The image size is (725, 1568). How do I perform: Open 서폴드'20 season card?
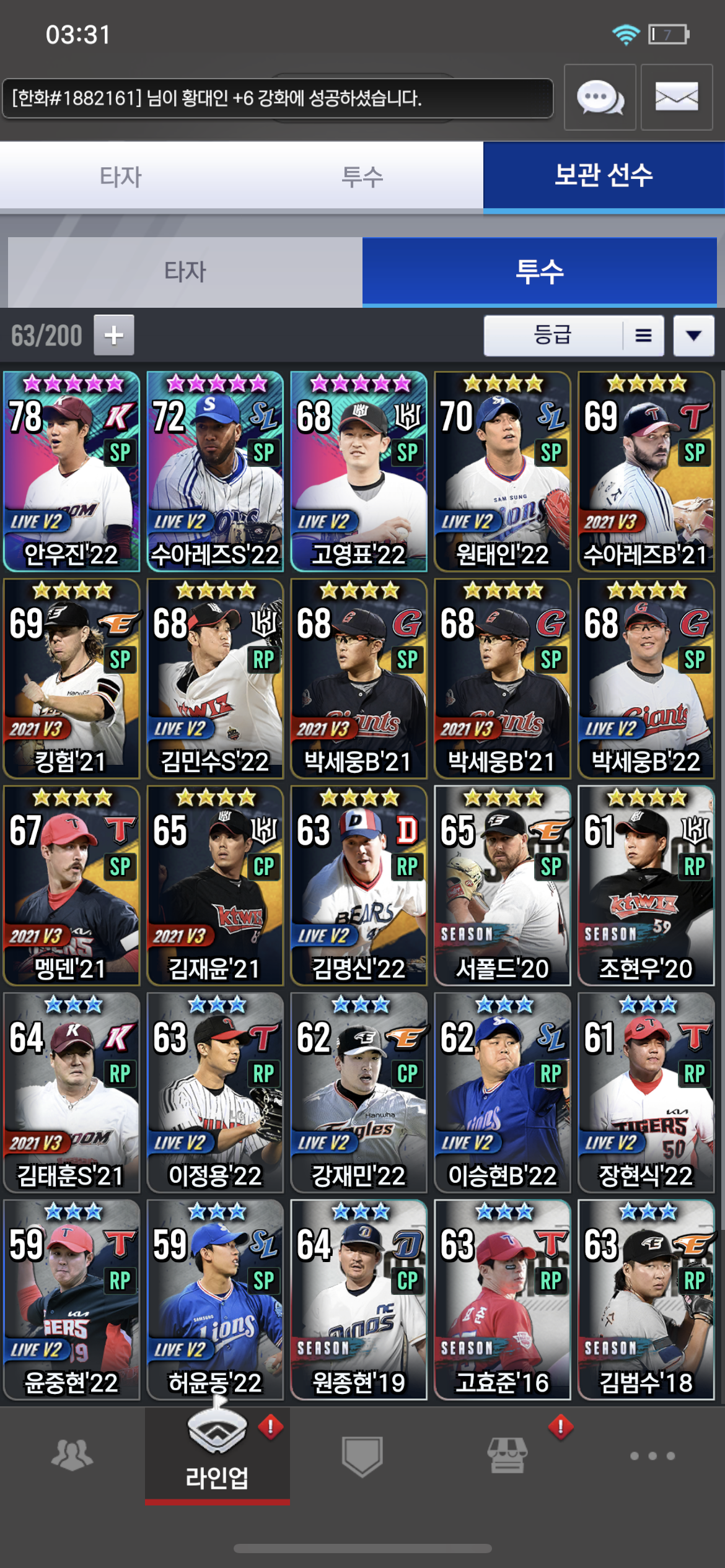(502, 885)
